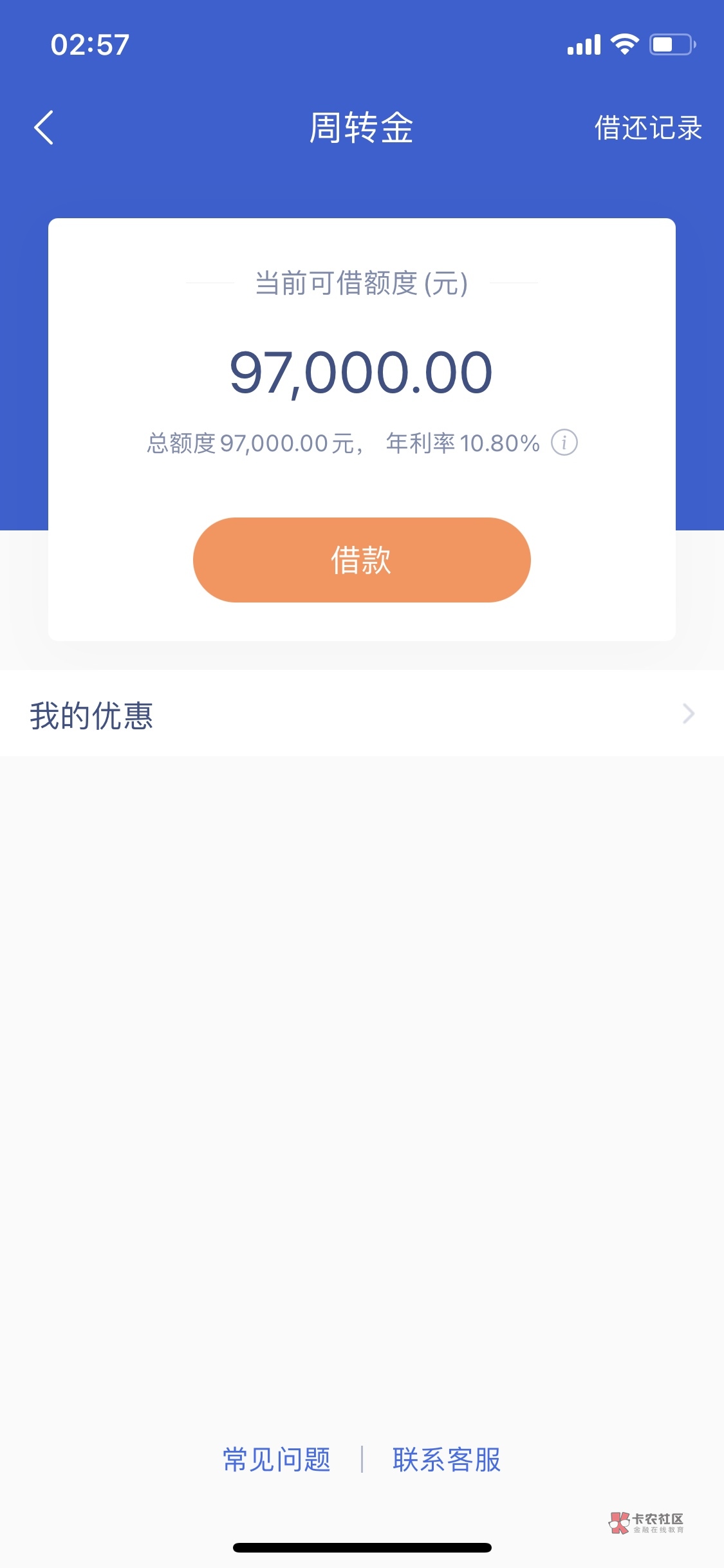This screenshot has height=1568, width=724.
Task: Contact support via 联系客服
Action: point(447,1459)
